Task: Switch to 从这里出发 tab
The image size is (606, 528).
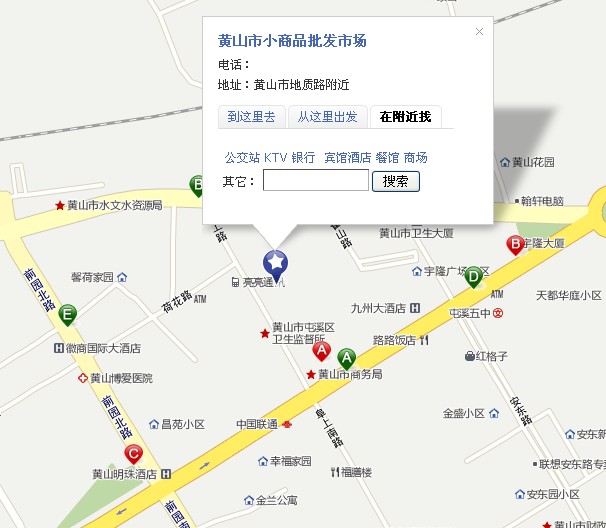Action: point(327,117)
